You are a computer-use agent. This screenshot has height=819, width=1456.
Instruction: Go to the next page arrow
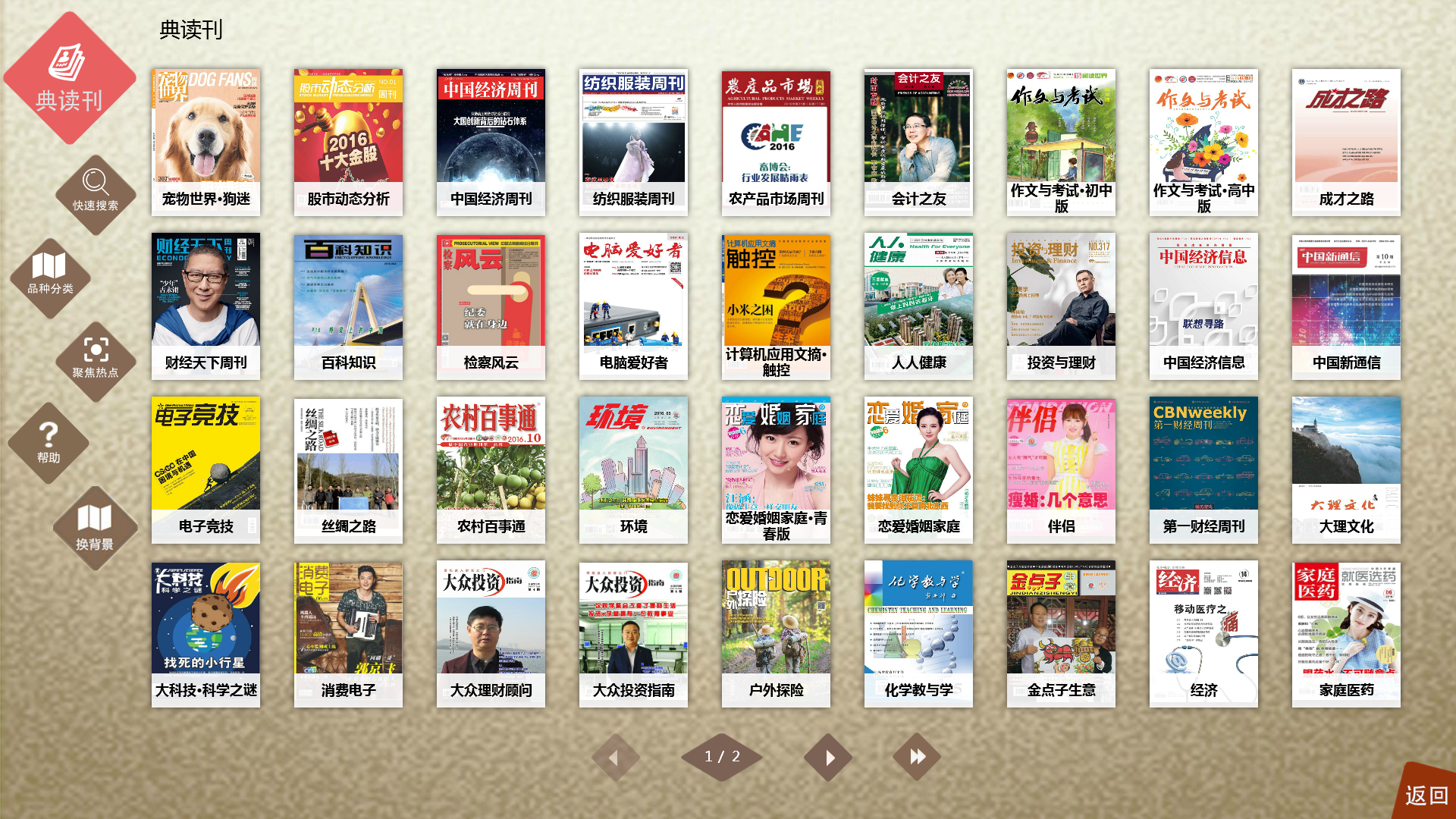[x=828, y=757]
